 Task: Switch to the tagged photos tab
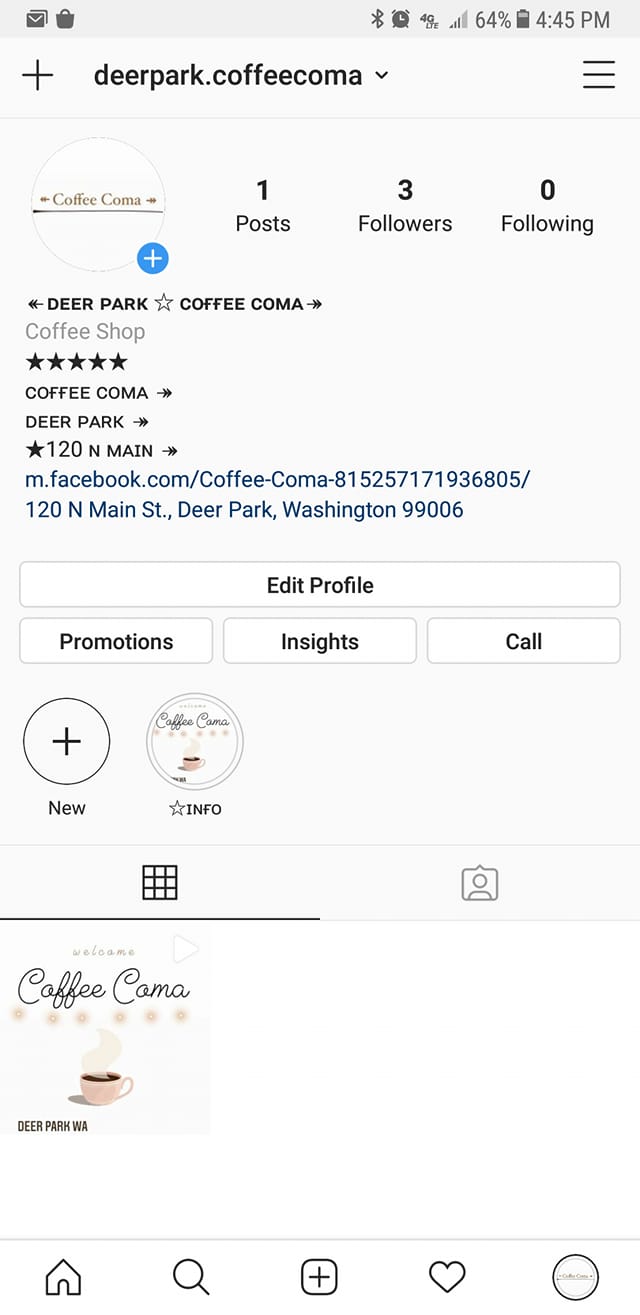click(x=480, y=882)
